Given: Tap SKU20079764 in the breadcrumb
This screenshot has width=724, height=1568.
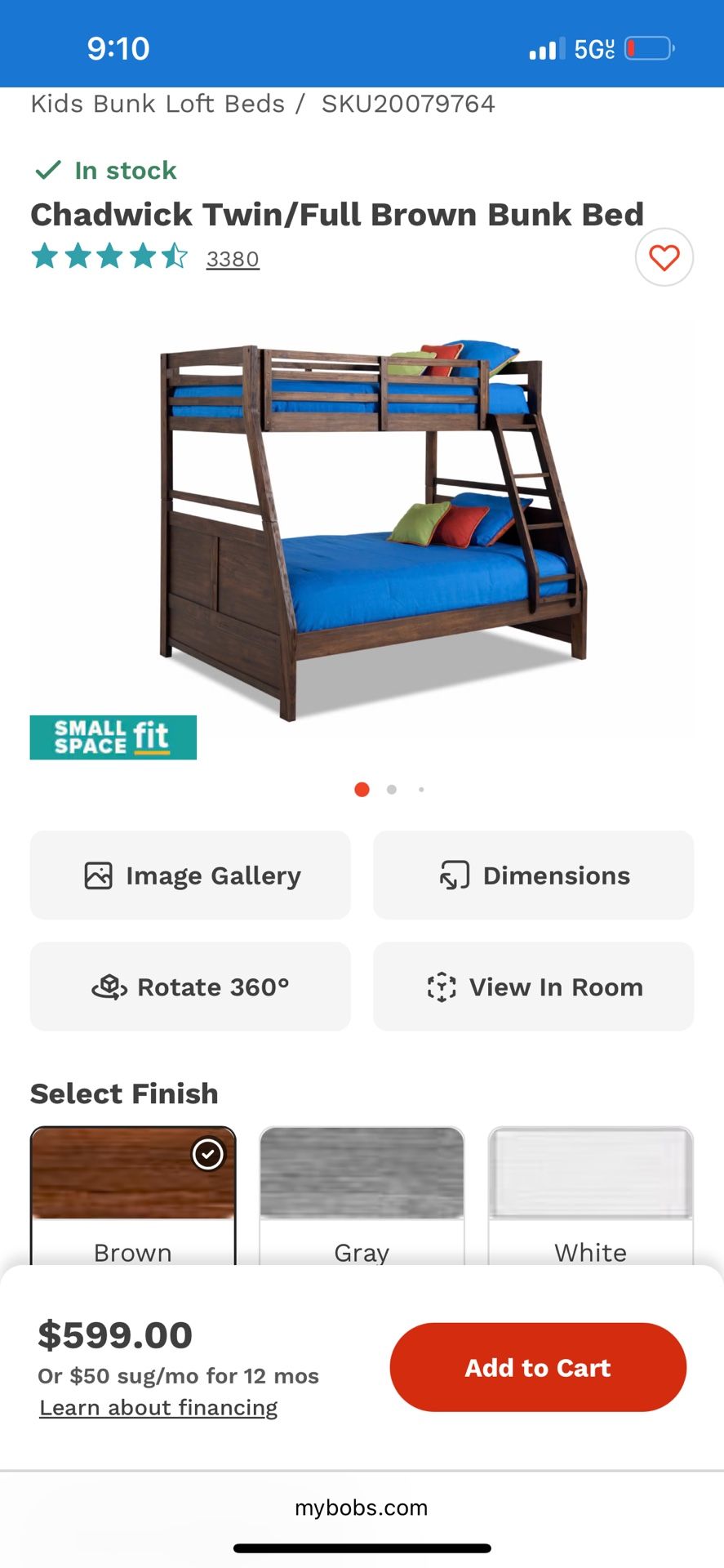Looking at the screenshot, I should click(x=406, y=104).
